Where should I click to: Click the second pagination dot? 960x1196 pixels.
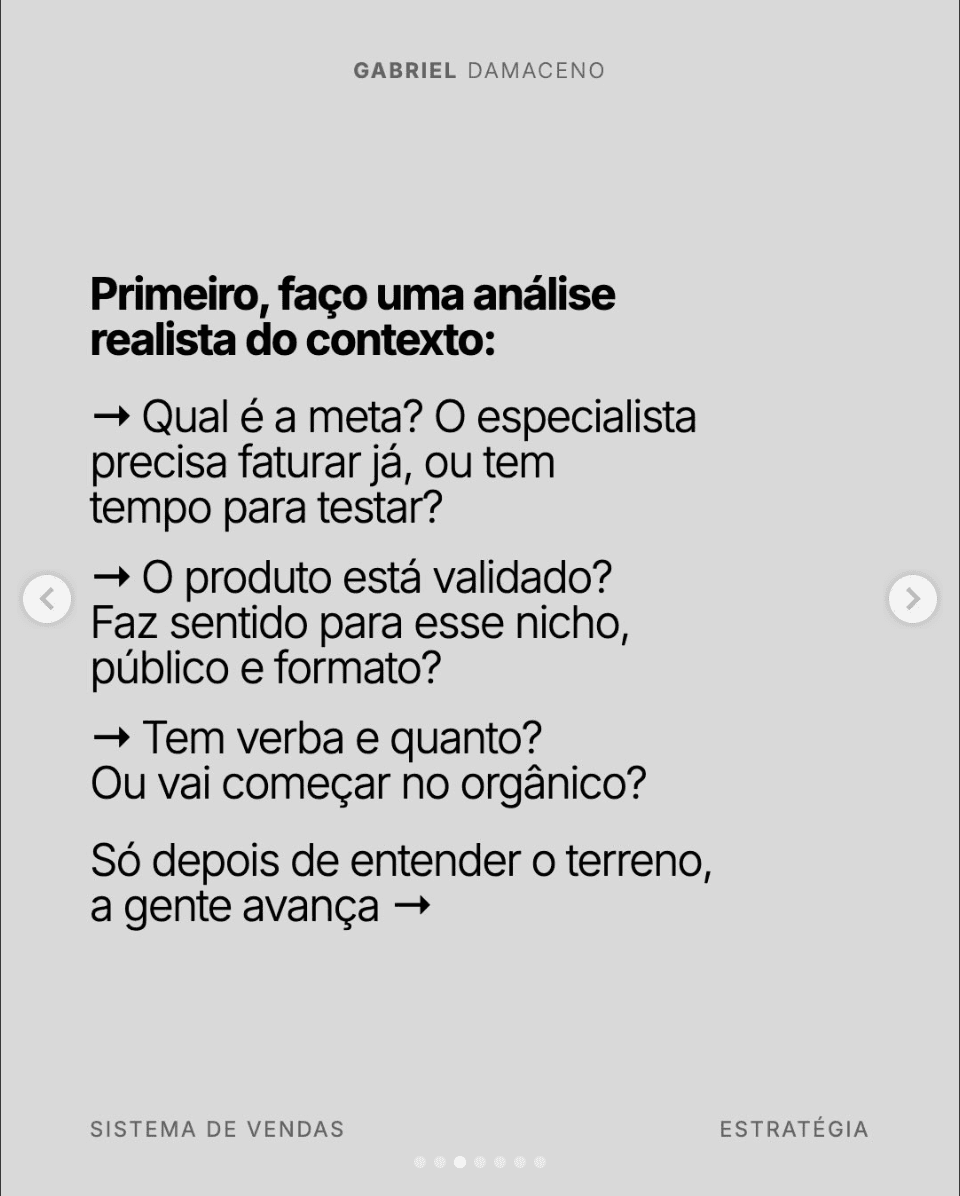click(440, 1161)
